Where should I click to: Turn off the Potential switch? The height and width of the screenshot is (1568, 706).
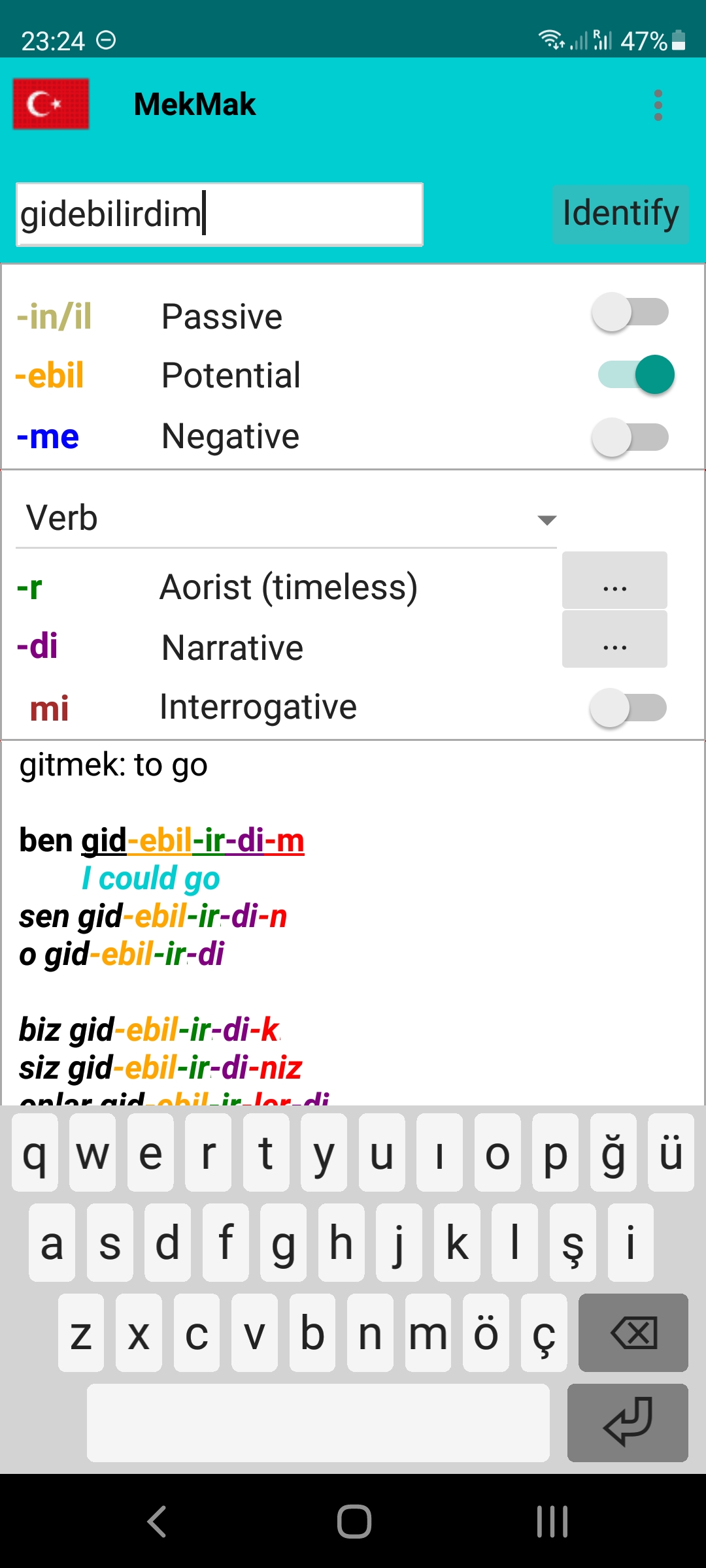pos(635,374)
